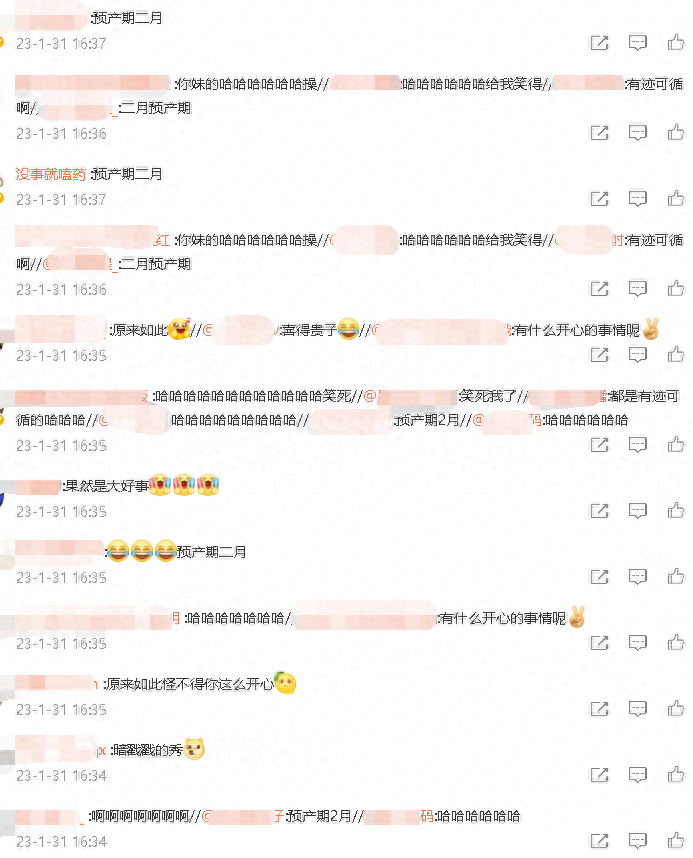This screenshot has width=693, height=858.
Task: Reply to the comment by 没事就嗑药
Action: tap(637, 198)
